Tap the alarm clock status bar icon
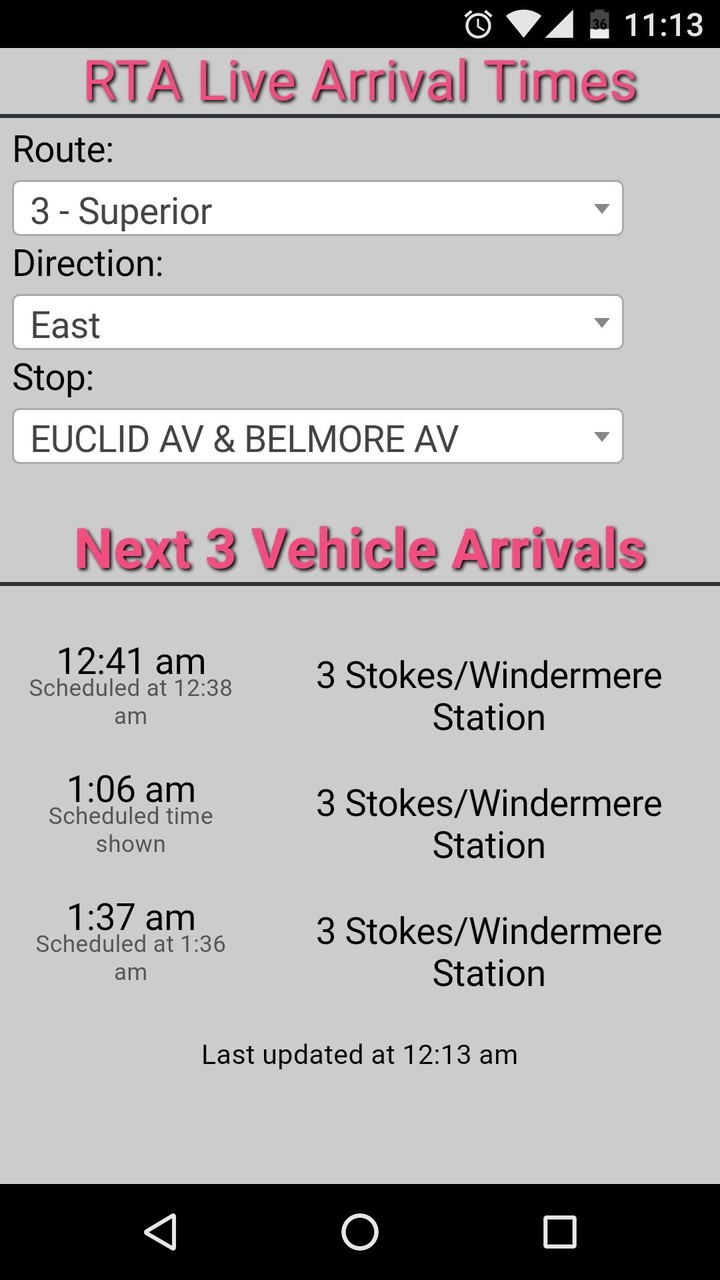The height and width of the screenshot is (1280, 720). tap(479, 24)
